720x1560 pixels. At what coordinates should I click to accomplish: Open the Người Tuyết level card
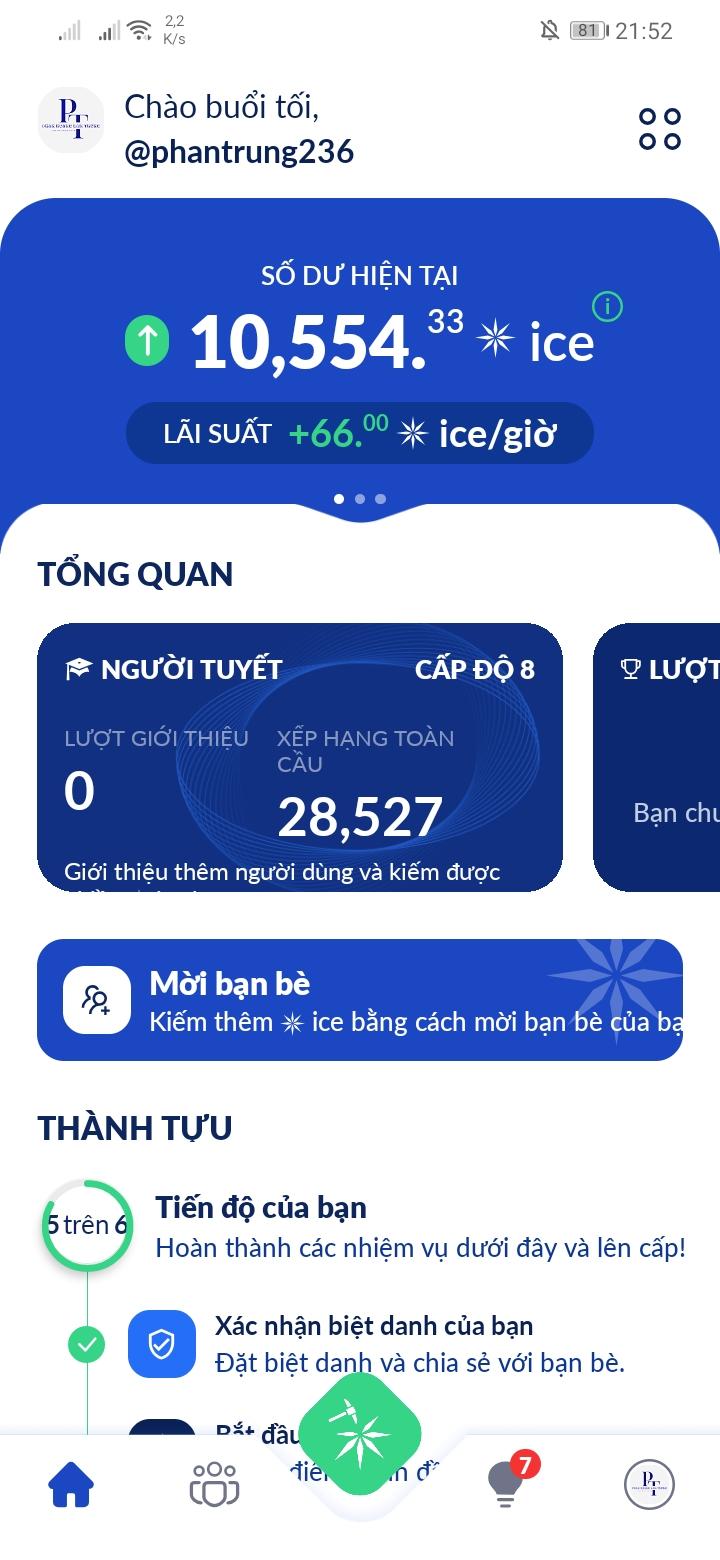point(300,757)
